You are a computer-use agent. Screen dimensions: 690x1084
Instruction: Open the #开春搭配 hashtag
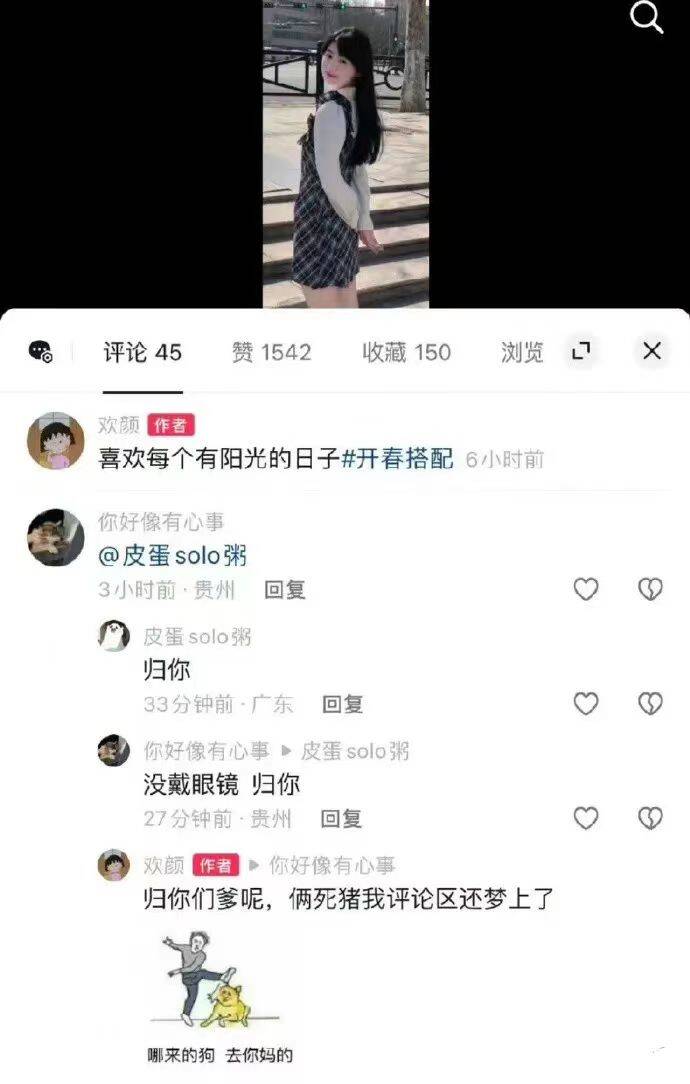pyautogui.click(x=397, y=459)
